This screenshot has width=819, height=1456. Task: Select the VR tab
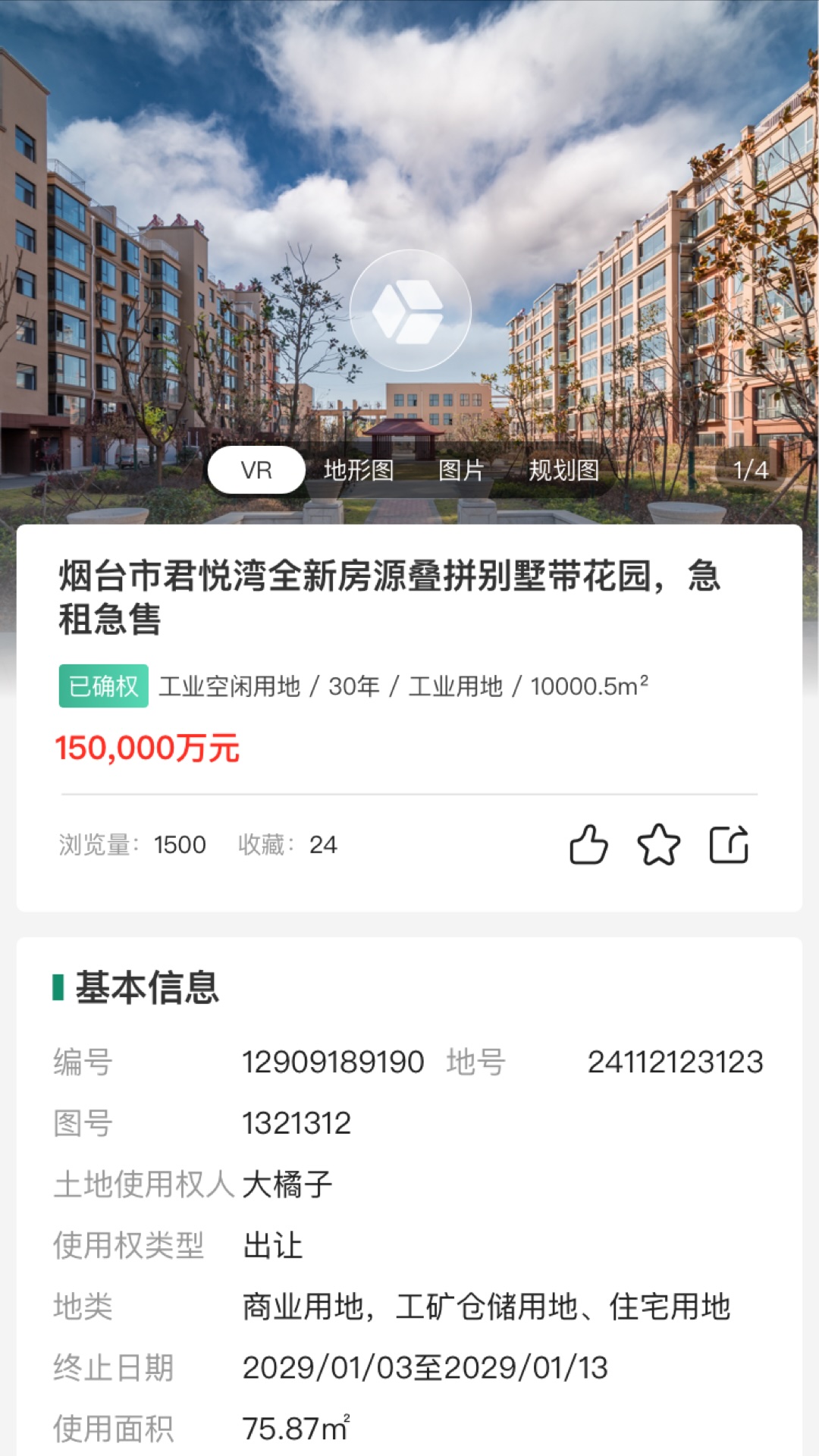pyautogui.click(x=256, y=470)
